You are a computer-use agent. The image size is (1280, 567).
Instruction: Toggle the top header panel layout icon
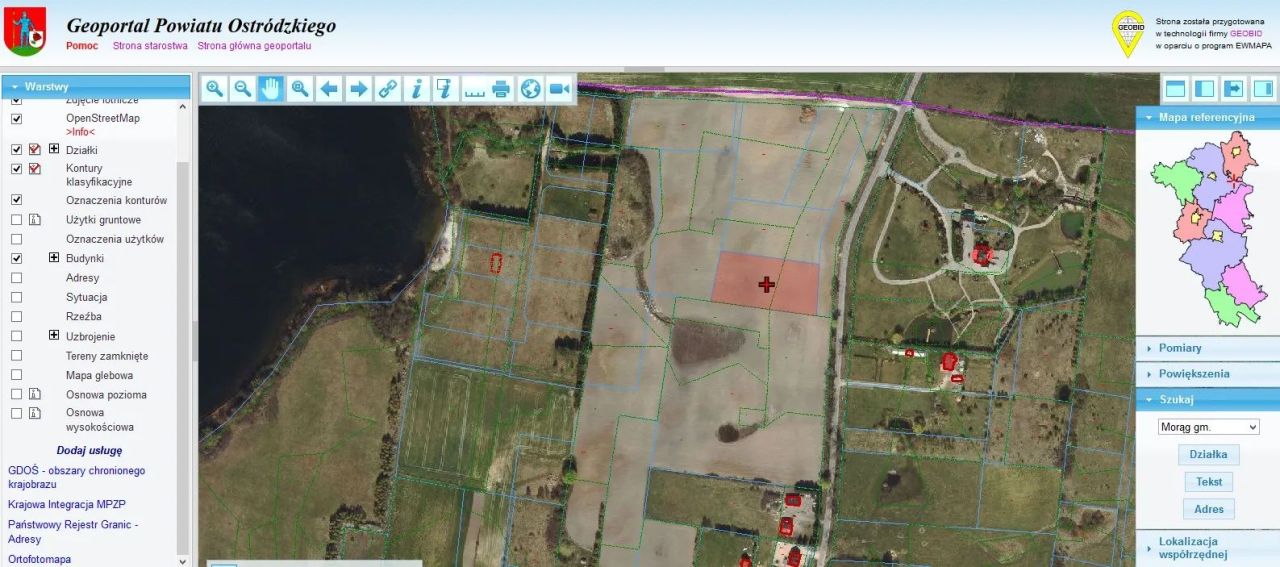tap(1176, 89)
